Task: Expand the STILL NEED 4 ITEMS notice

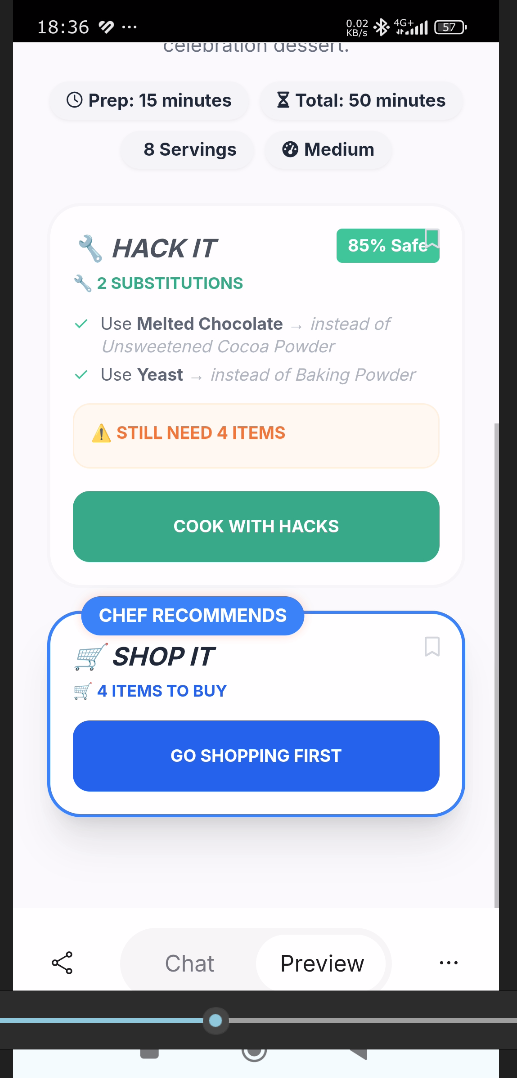Action: pyautogui.click(x=256, y=435)
